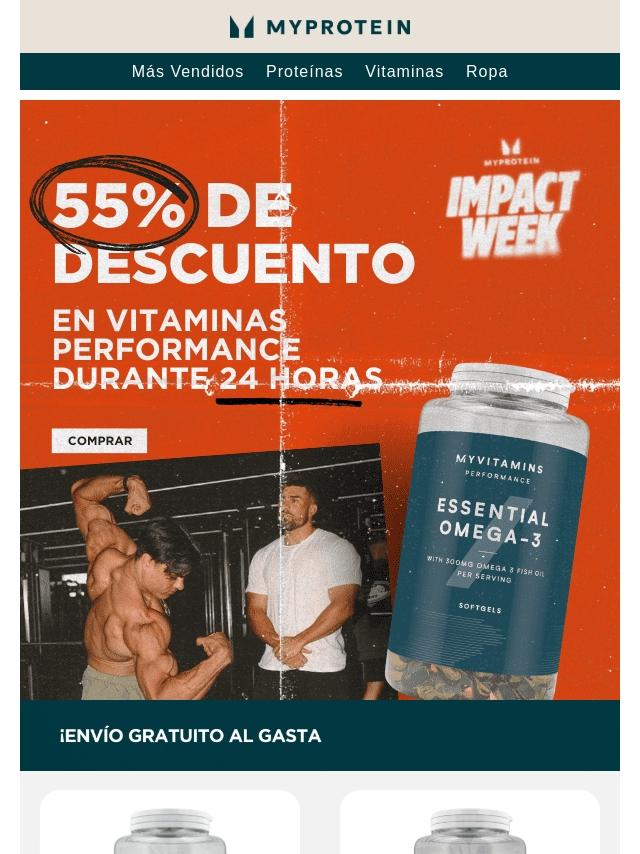The image size is (640, 854).
Task: Open the Vitaminas category
Action: (404, 72)
